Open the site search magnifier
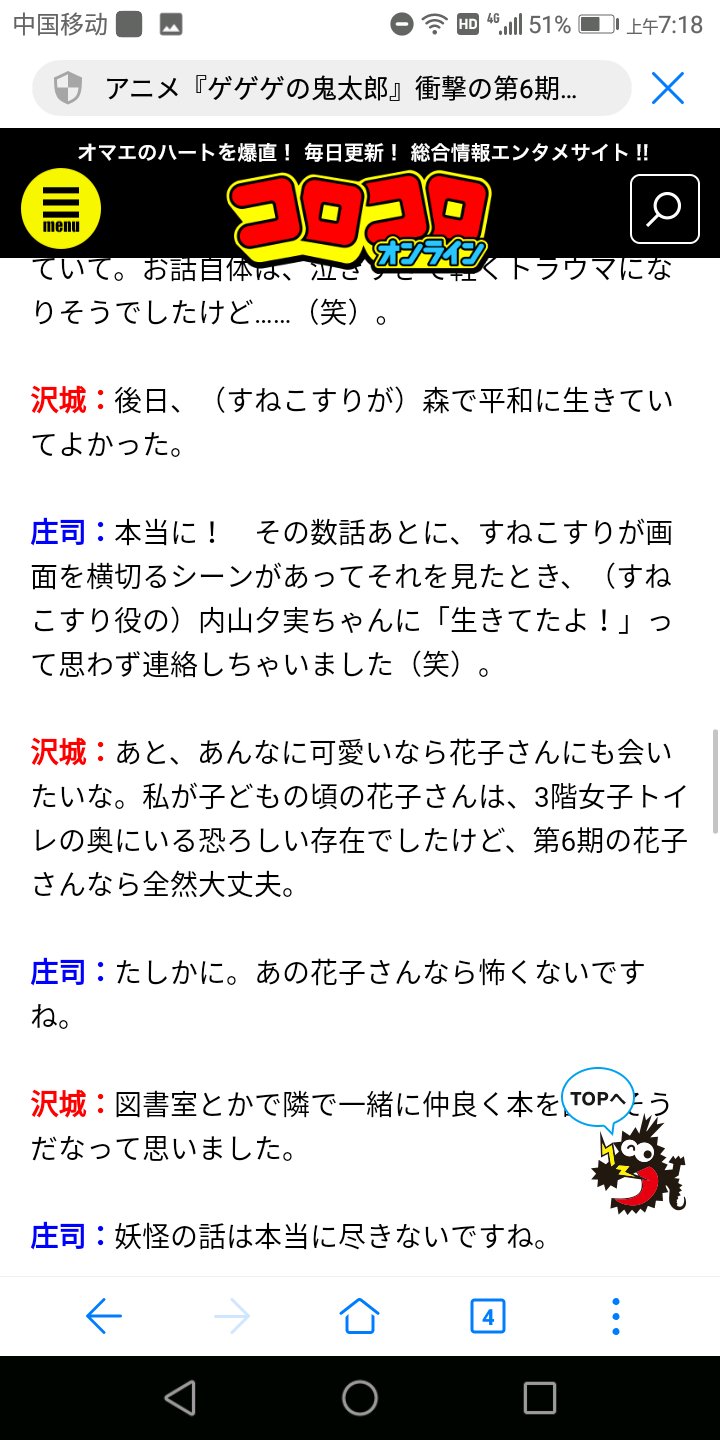720x1440 pixels. (x=665, y=209)
